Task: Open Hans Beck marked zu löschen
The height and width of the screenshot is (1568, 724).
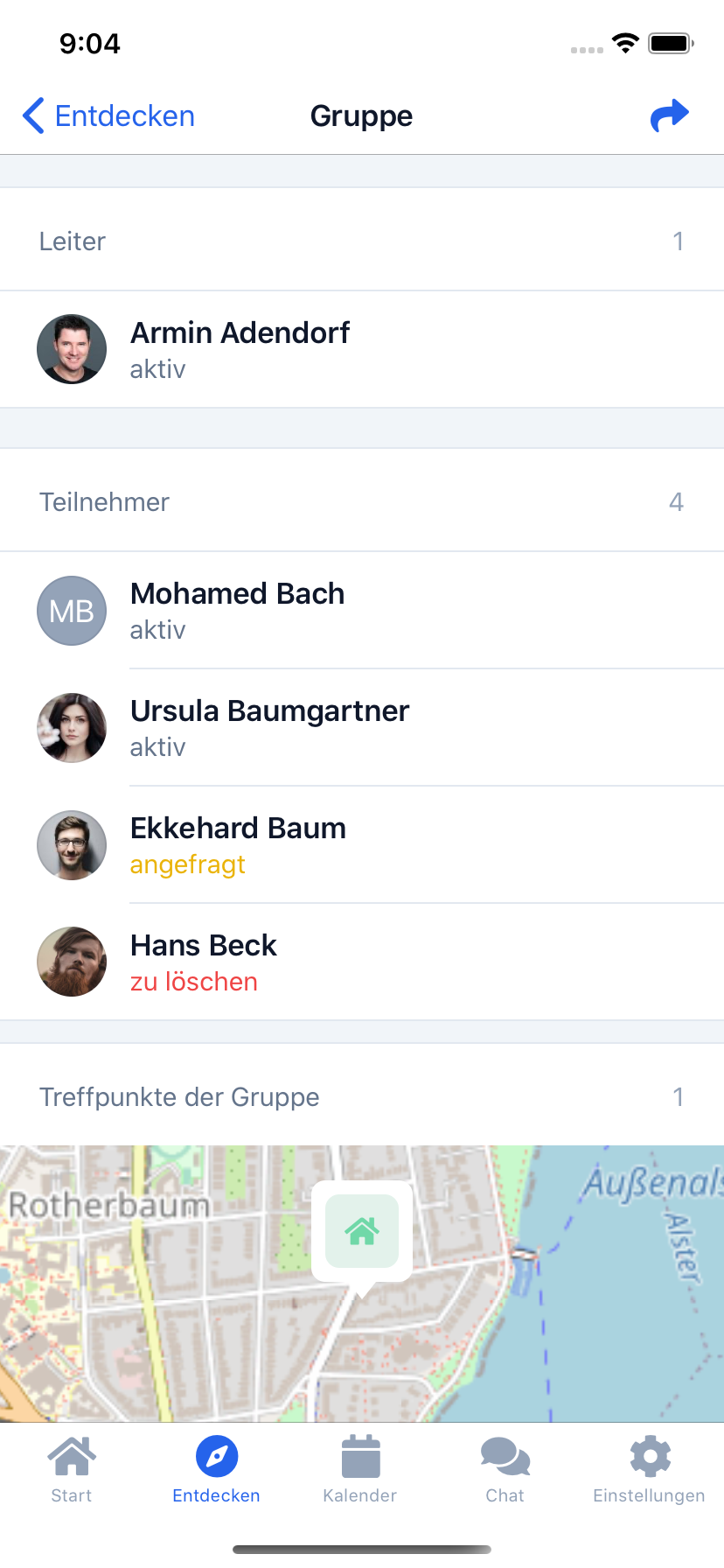Action: pos(362,962)
